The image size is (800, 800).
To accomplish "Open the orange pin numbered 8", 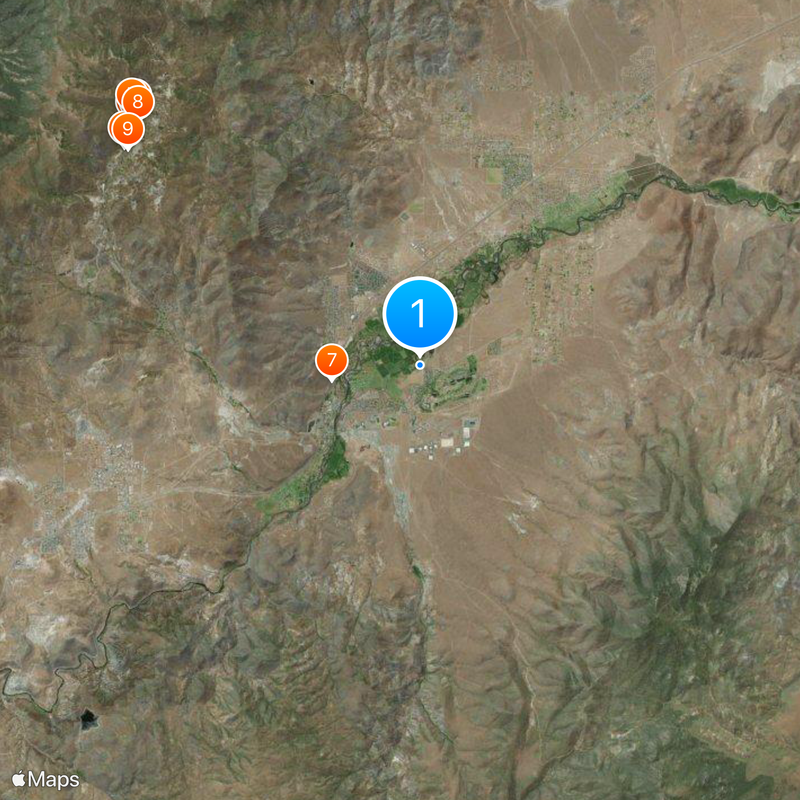I will tap(139, 101).
